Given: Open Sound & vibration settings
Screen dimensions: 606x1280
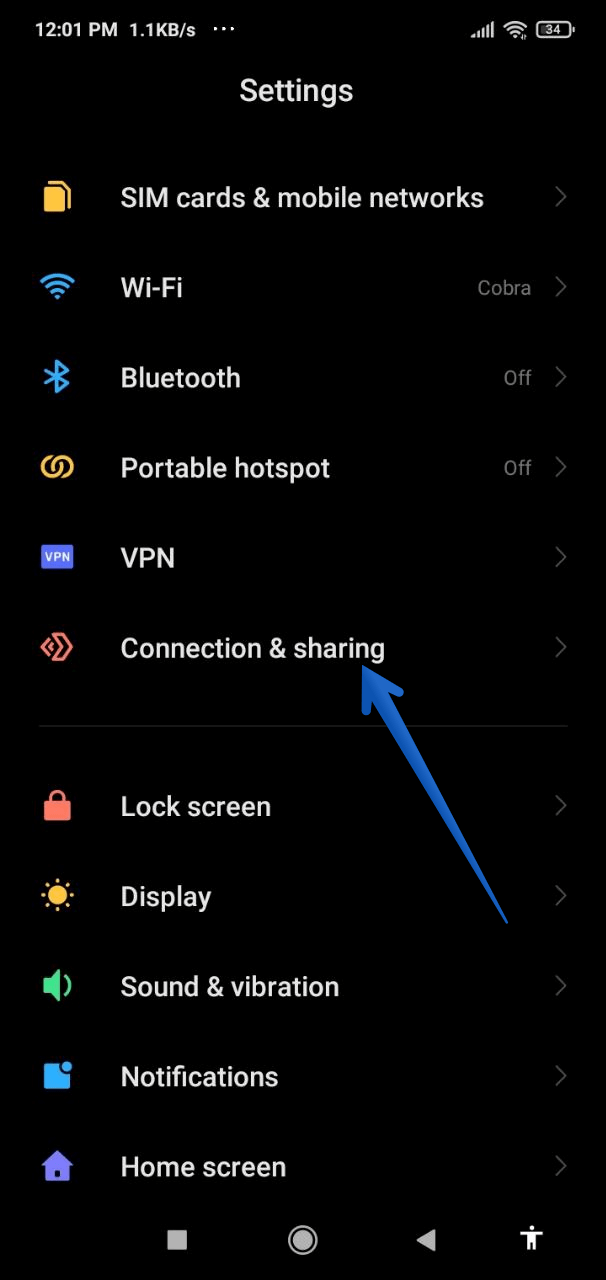Looking at the screenshot, I should click(303, 986).
